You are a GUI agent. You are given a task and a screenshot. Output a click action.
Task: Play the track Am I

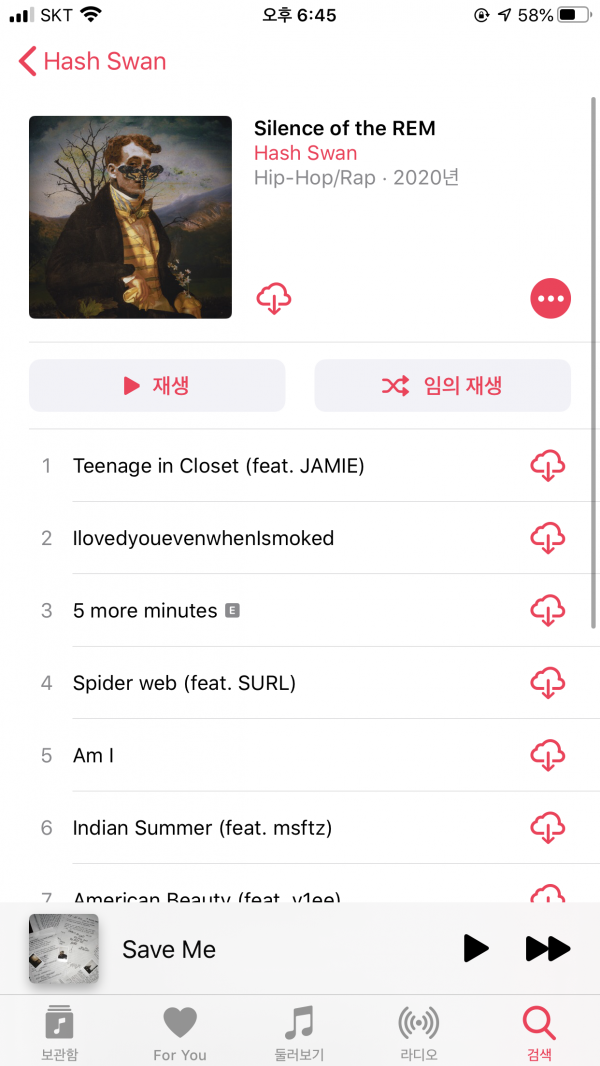93,756
